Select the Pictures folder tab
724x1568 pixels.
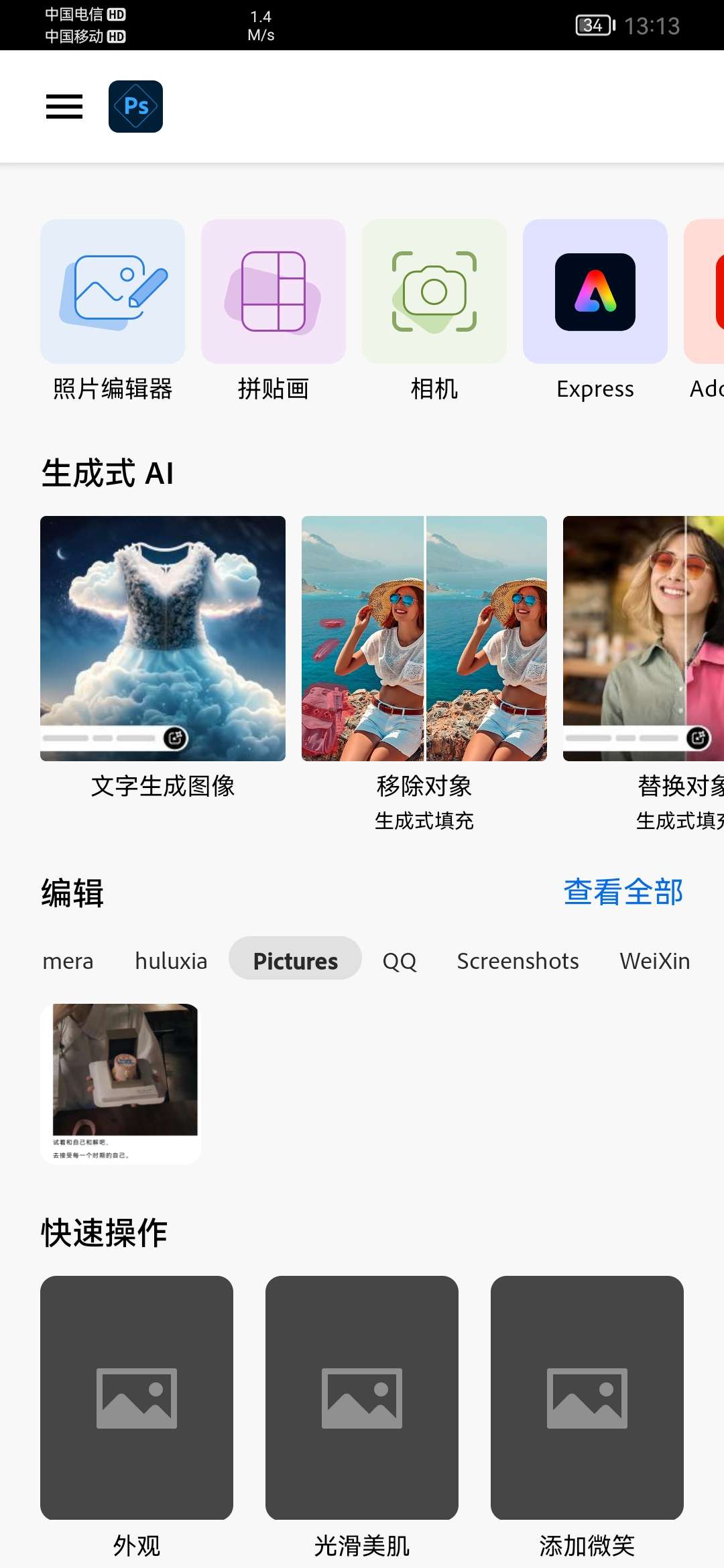click(x=295, y=961)
